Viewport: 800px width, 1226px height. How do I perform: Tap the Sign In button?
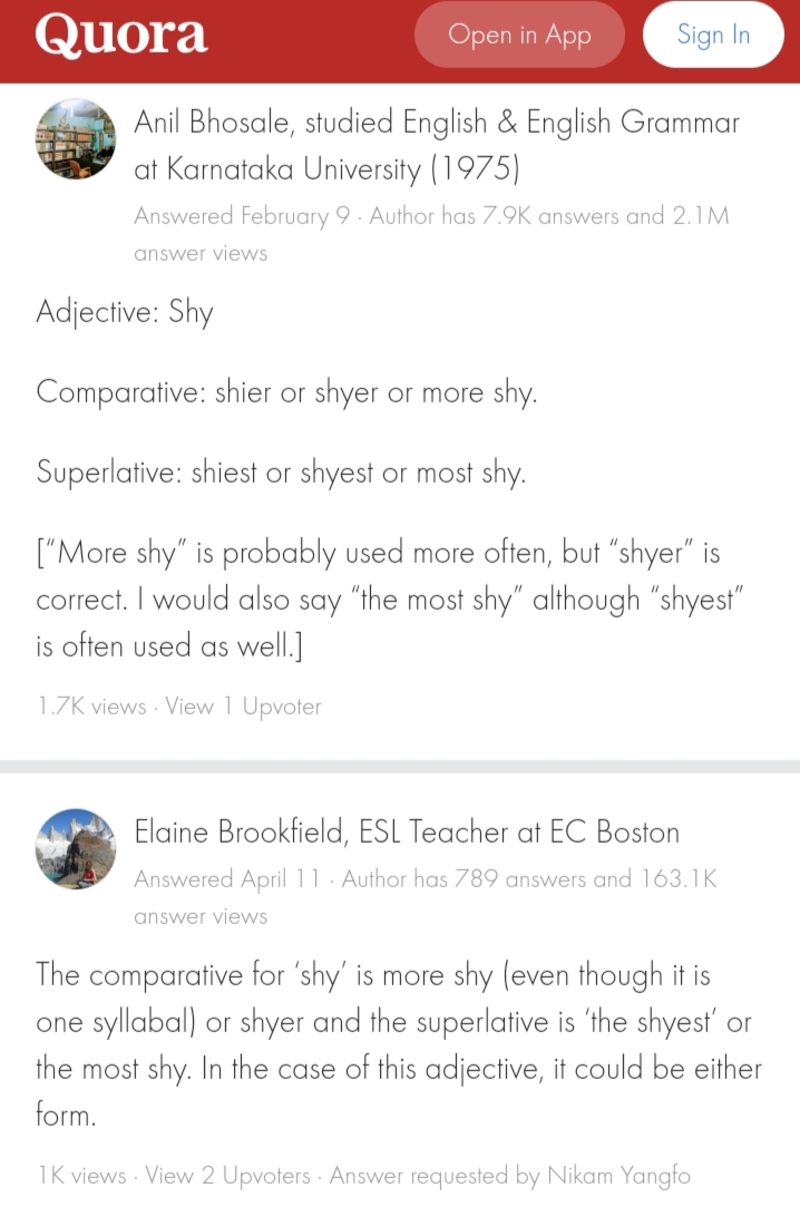tap(712, 35)
